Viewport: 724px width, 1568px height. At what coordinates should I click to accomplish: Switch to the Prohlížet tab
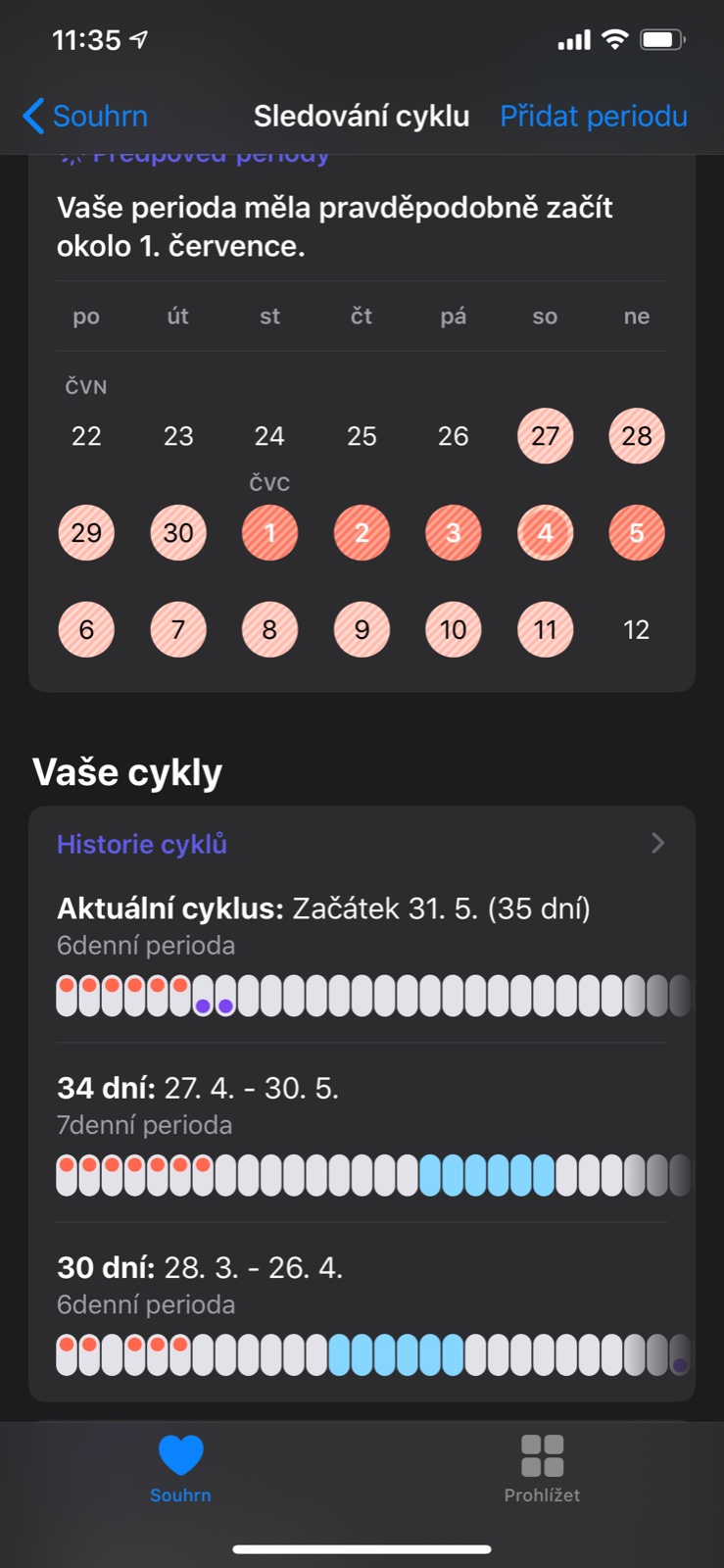pyautogui.click(x=542, y=1467)
